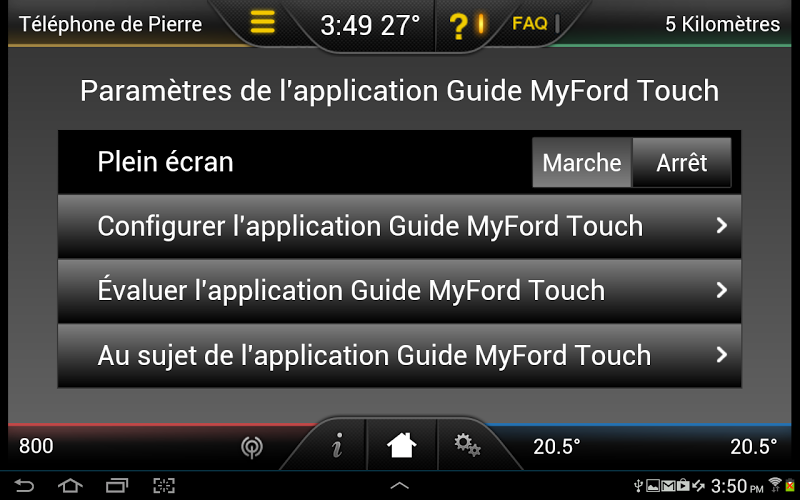800x500 pixels.
Task: Set Plein écran to Marche
Action: [582, 163]
